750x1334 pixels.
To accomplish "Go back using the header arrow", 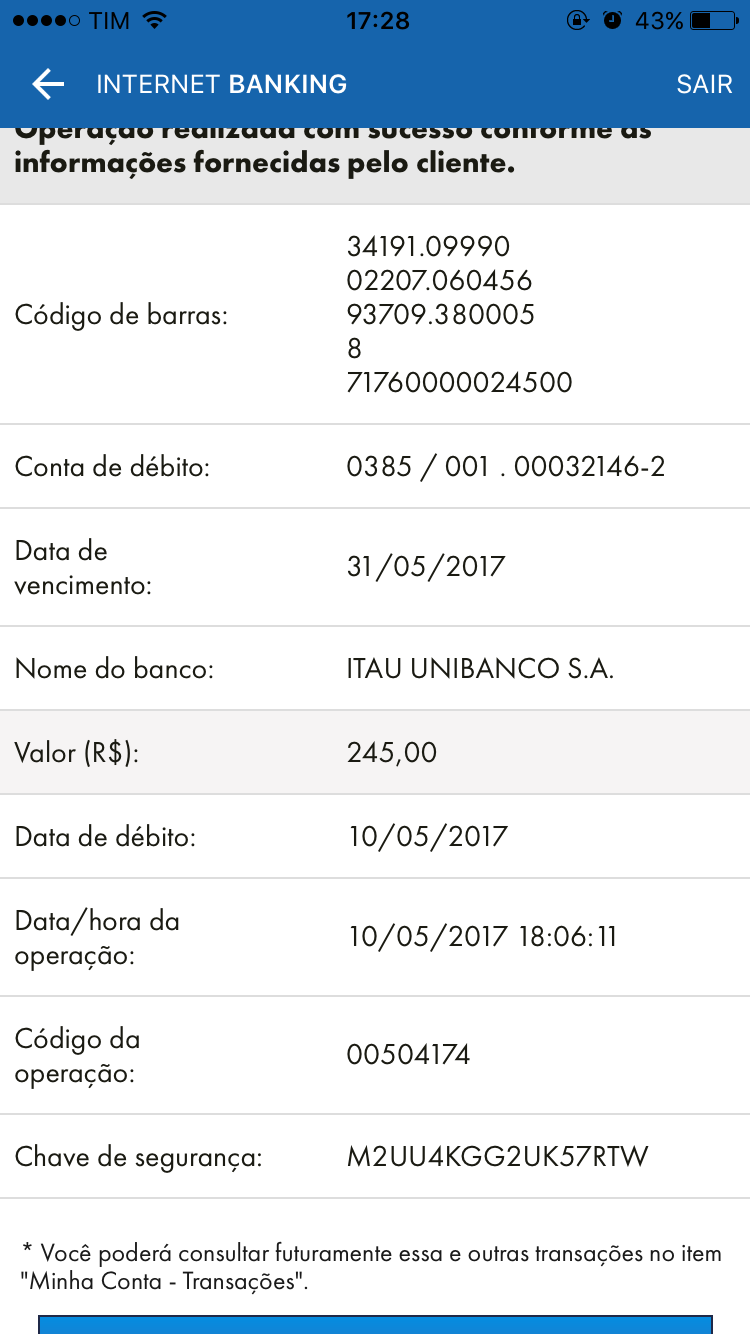I will point(48,84).
